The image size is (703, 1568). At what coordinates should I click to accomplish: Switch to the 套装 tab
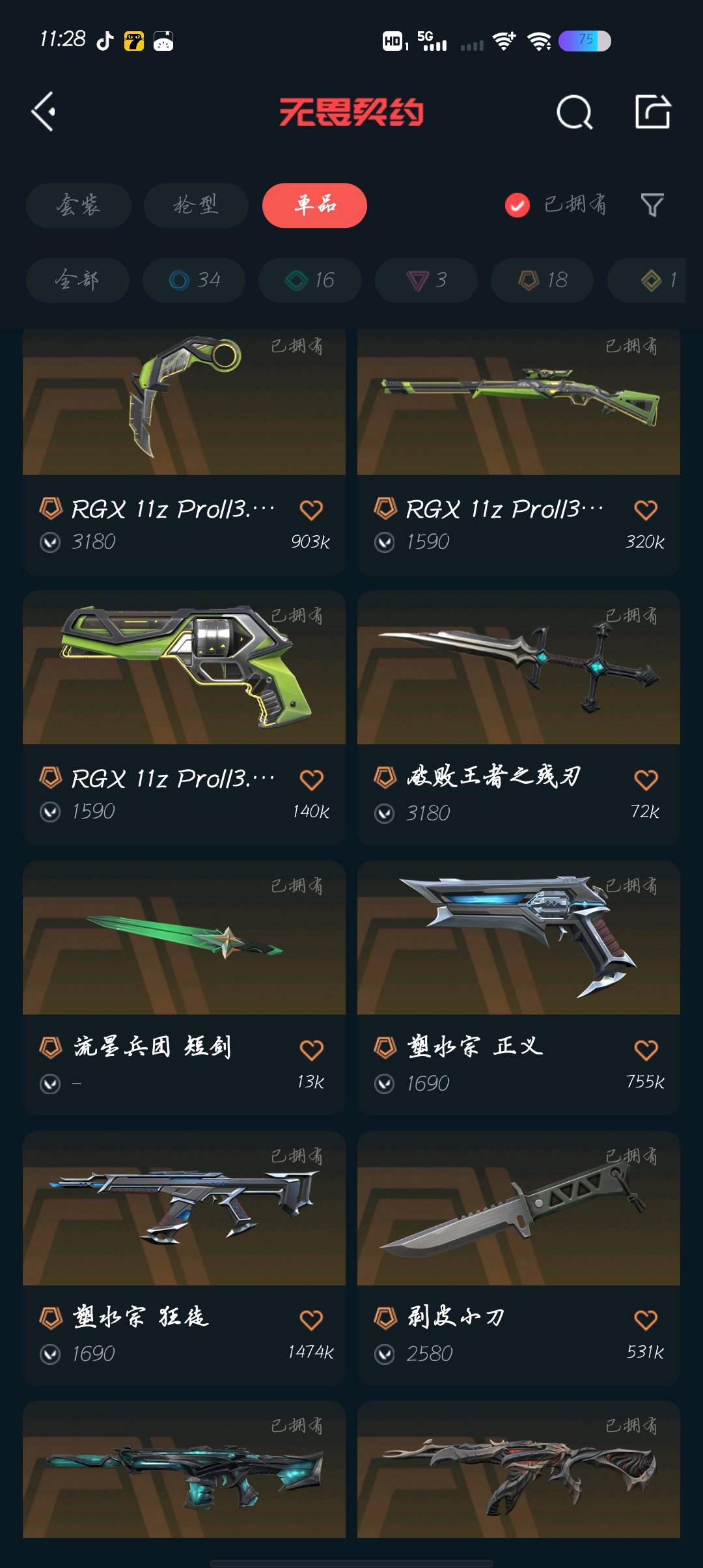78,205
